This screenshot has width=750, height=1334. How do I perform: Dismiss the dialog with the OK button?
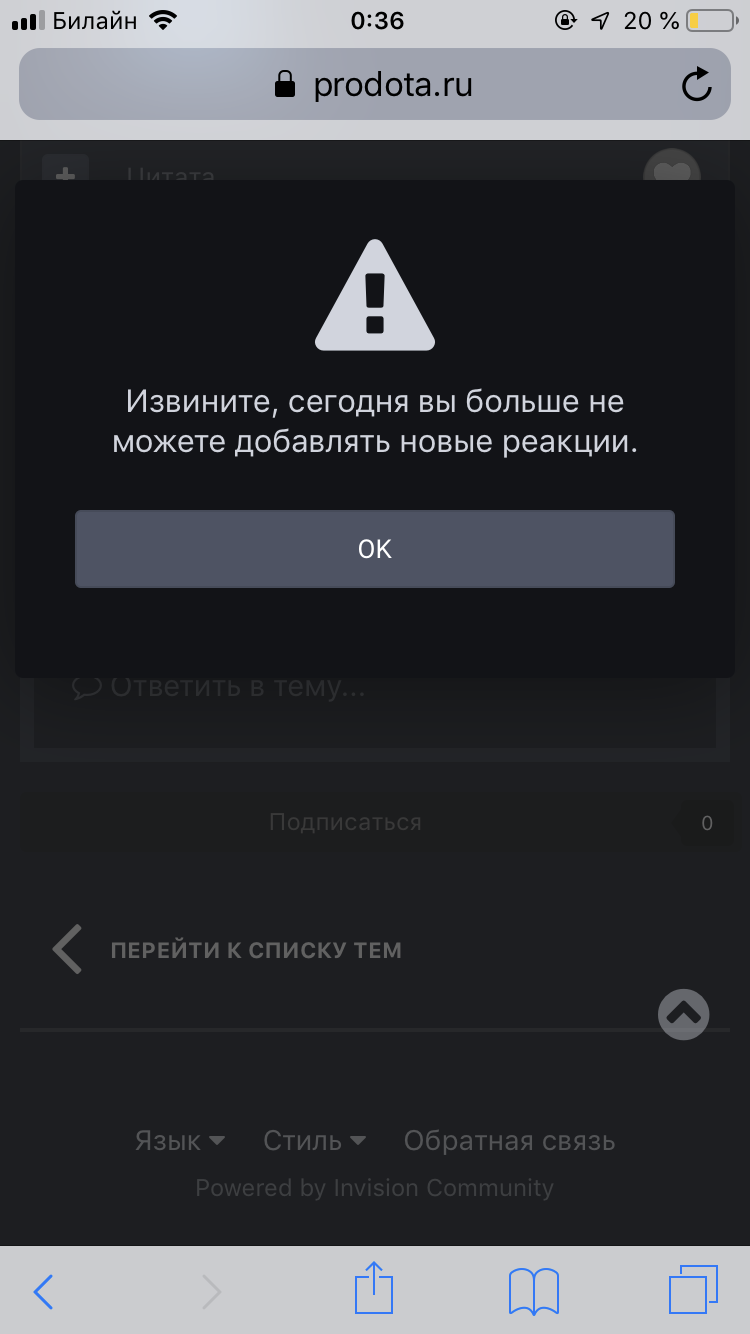click(375, 548)
